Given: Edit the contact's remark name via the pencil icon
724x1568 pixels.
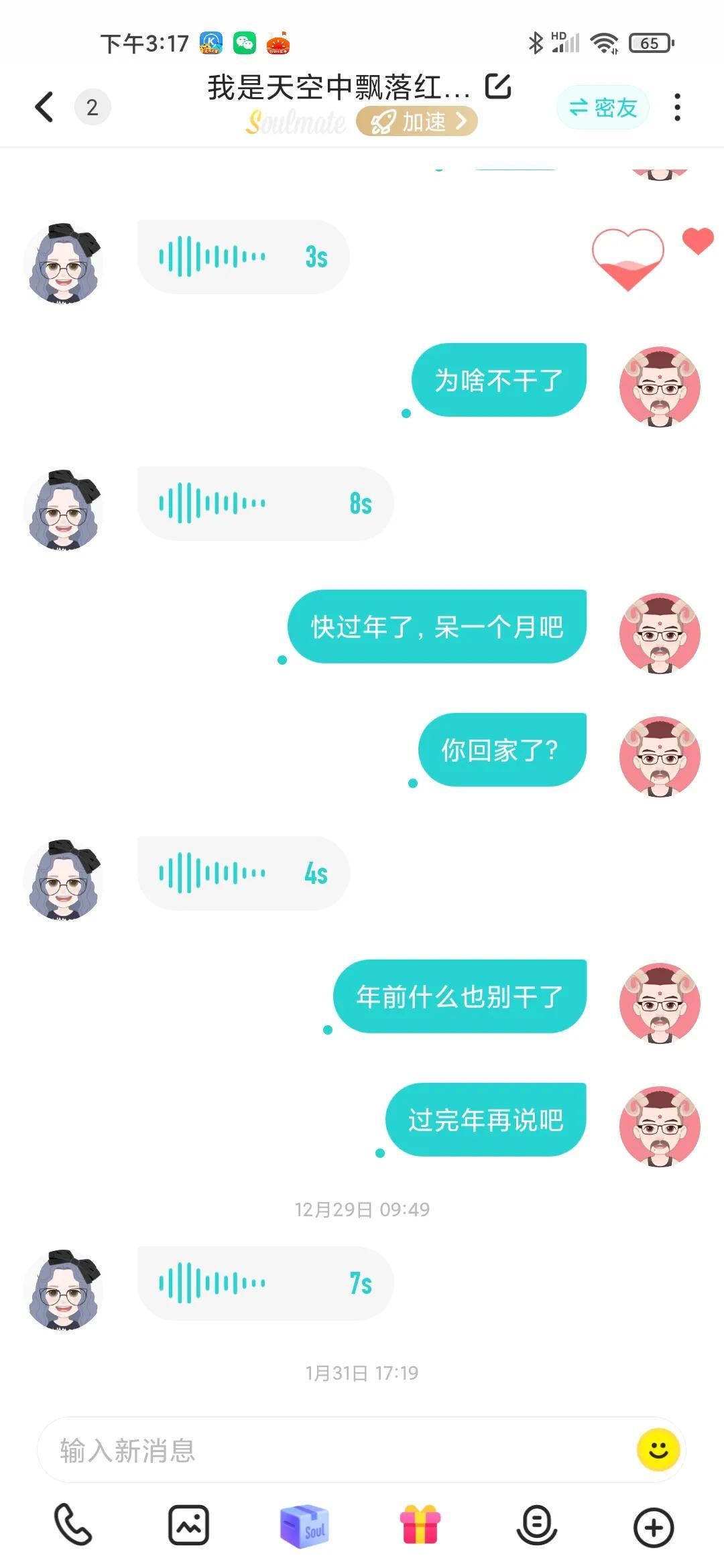Looking at the screenshot, I should [x=498, y=86].
